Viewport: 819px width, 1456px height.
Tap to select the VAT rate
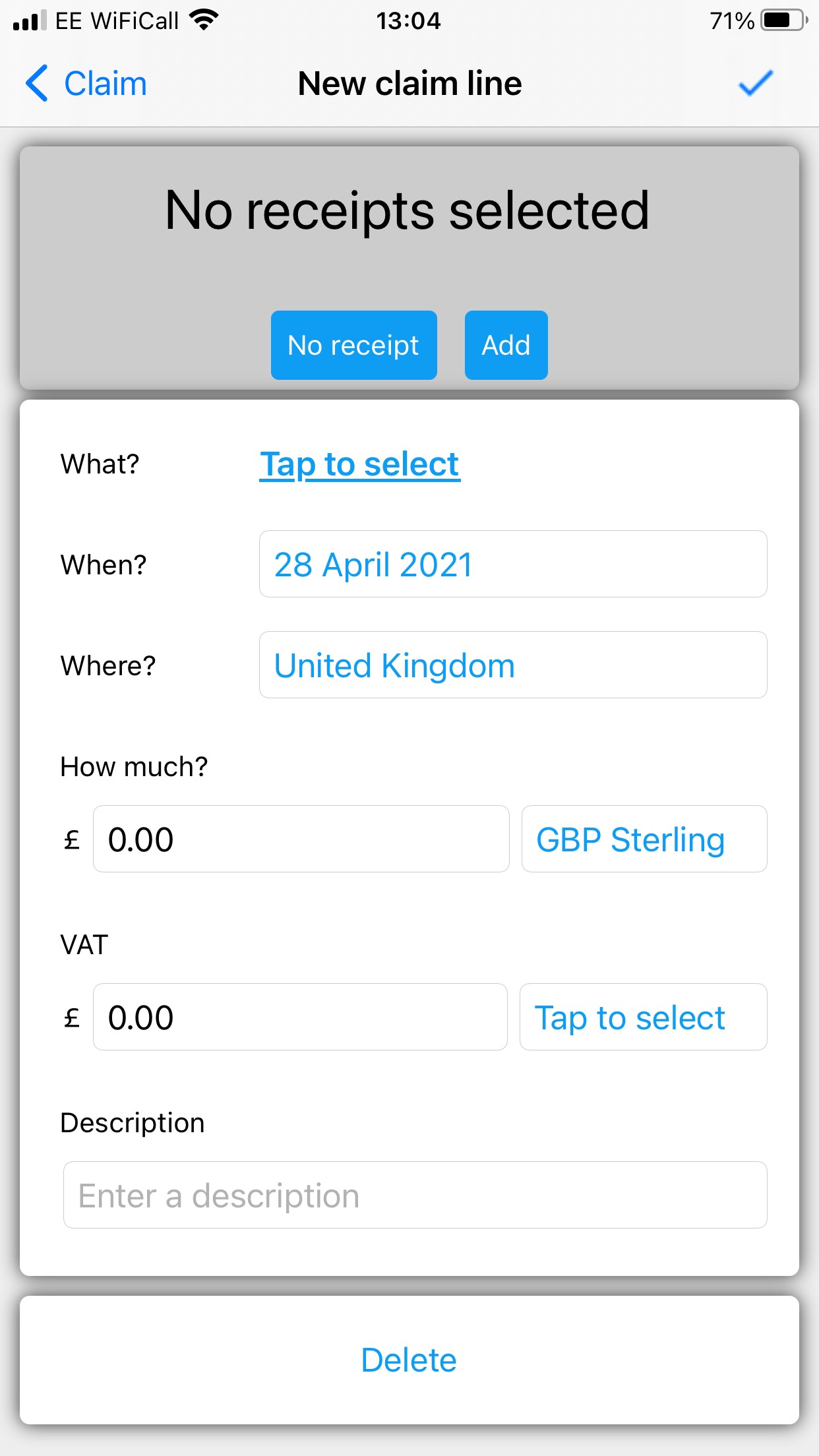click(643, 1017)
